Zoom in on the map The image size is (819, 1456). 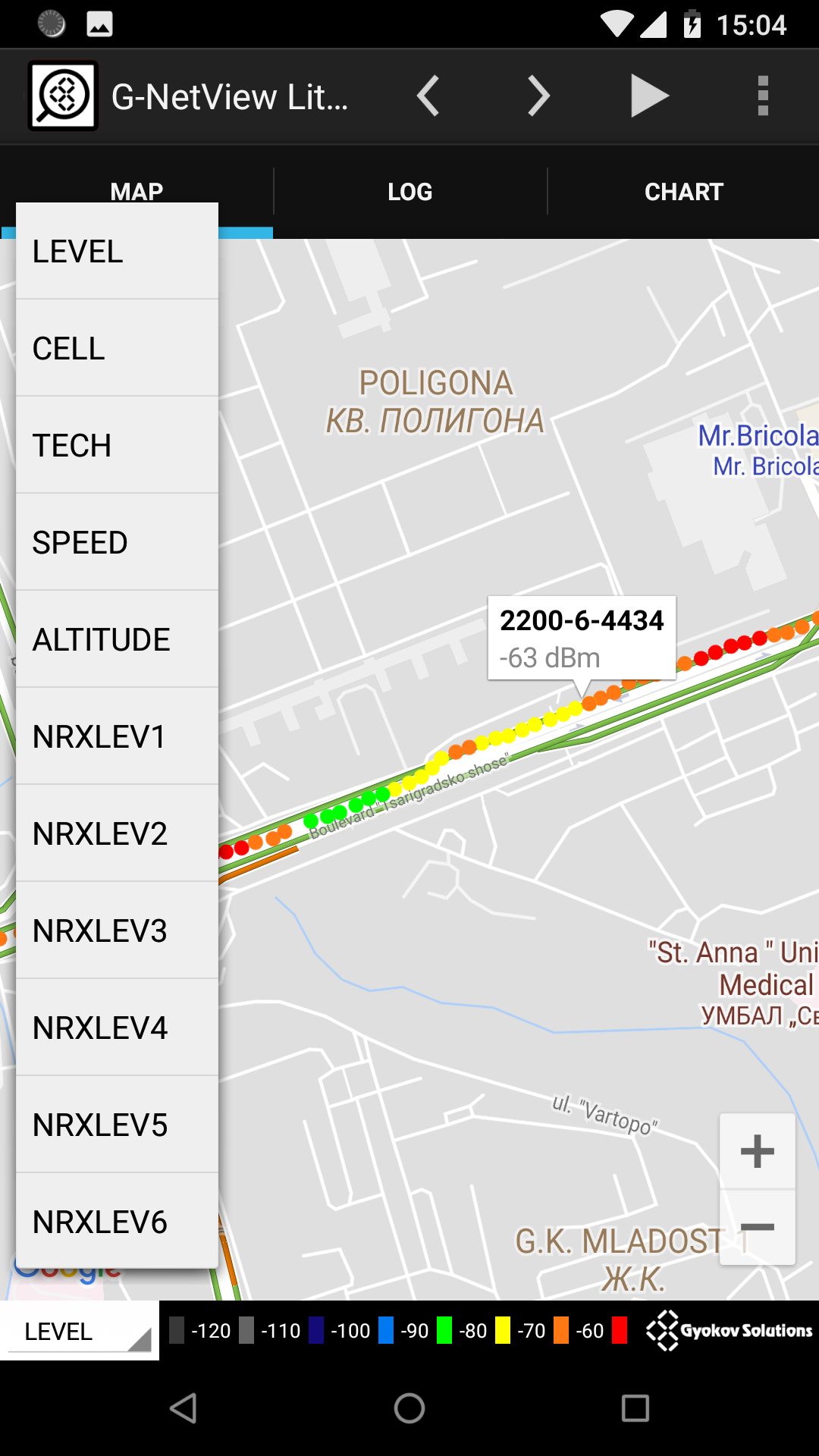click(x=757, y=1152)
